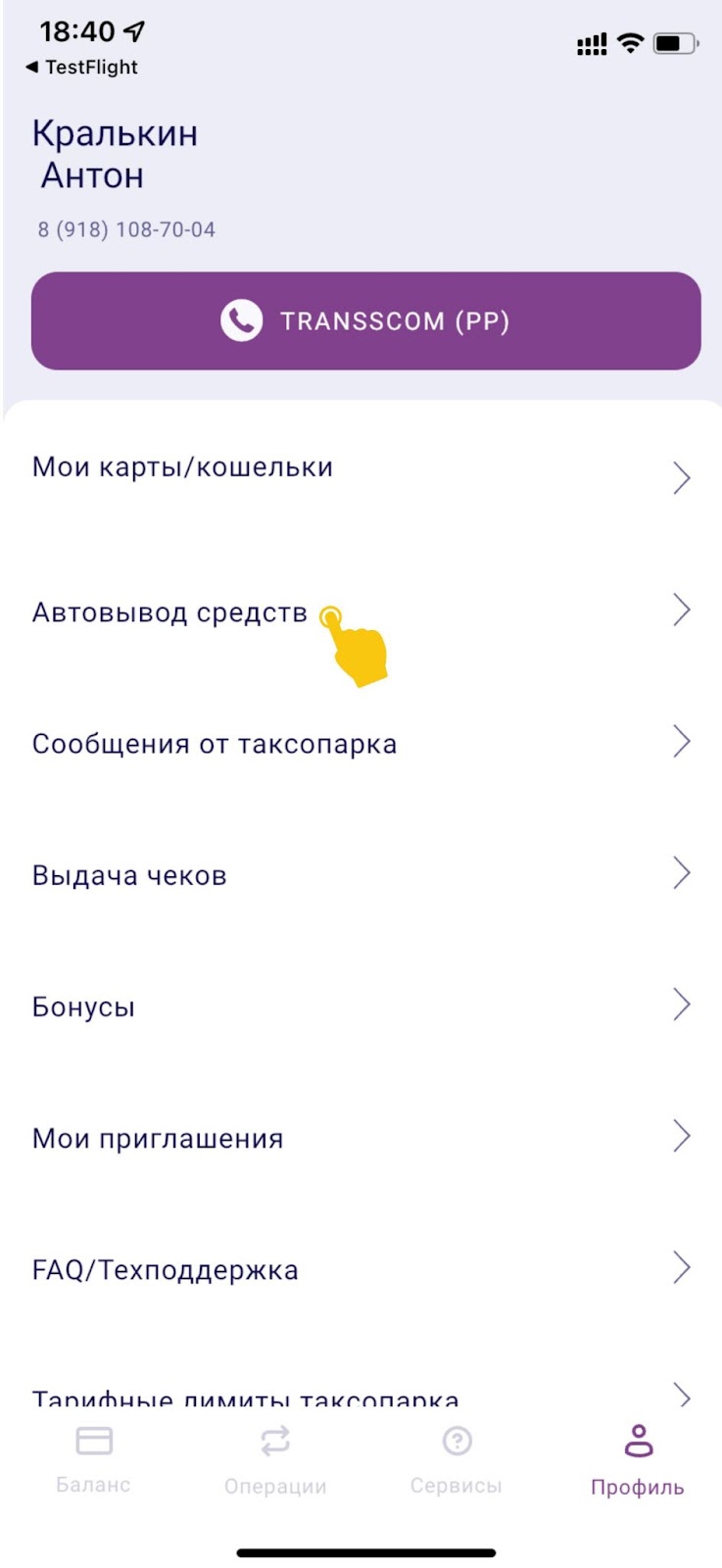Select the Профиль tab
This screenshot has height=1568, width=722.
[638, 1459]
